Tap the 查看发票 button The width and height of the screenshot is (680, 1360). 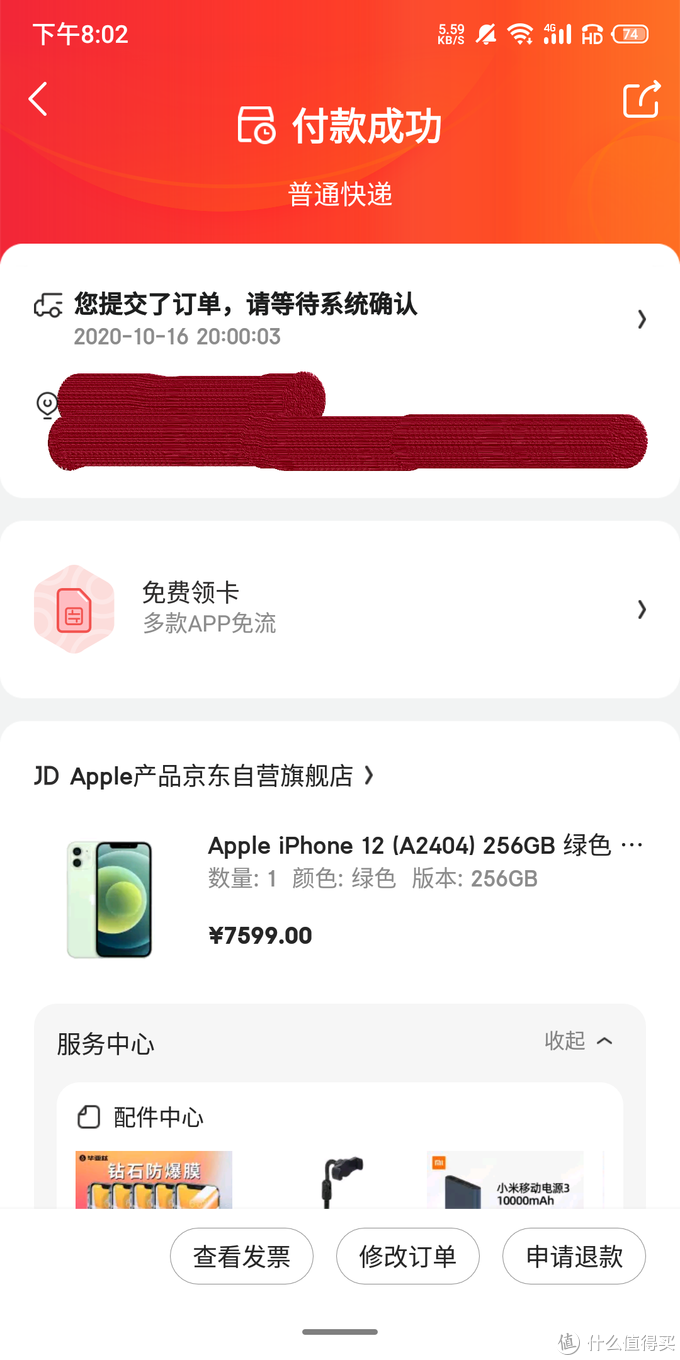(241, 1256)
